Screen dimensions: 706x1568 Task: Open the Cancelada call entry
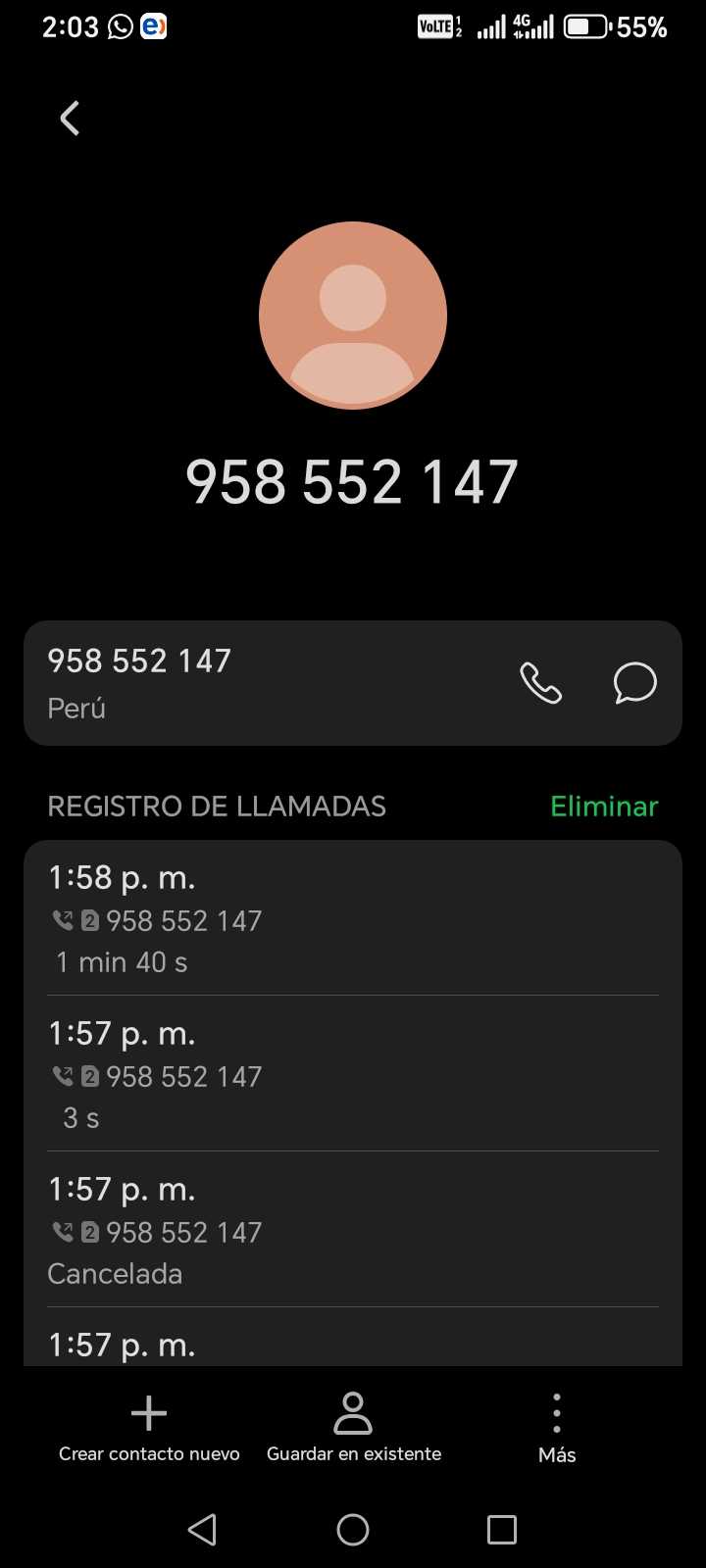(x=353, y=1230)
